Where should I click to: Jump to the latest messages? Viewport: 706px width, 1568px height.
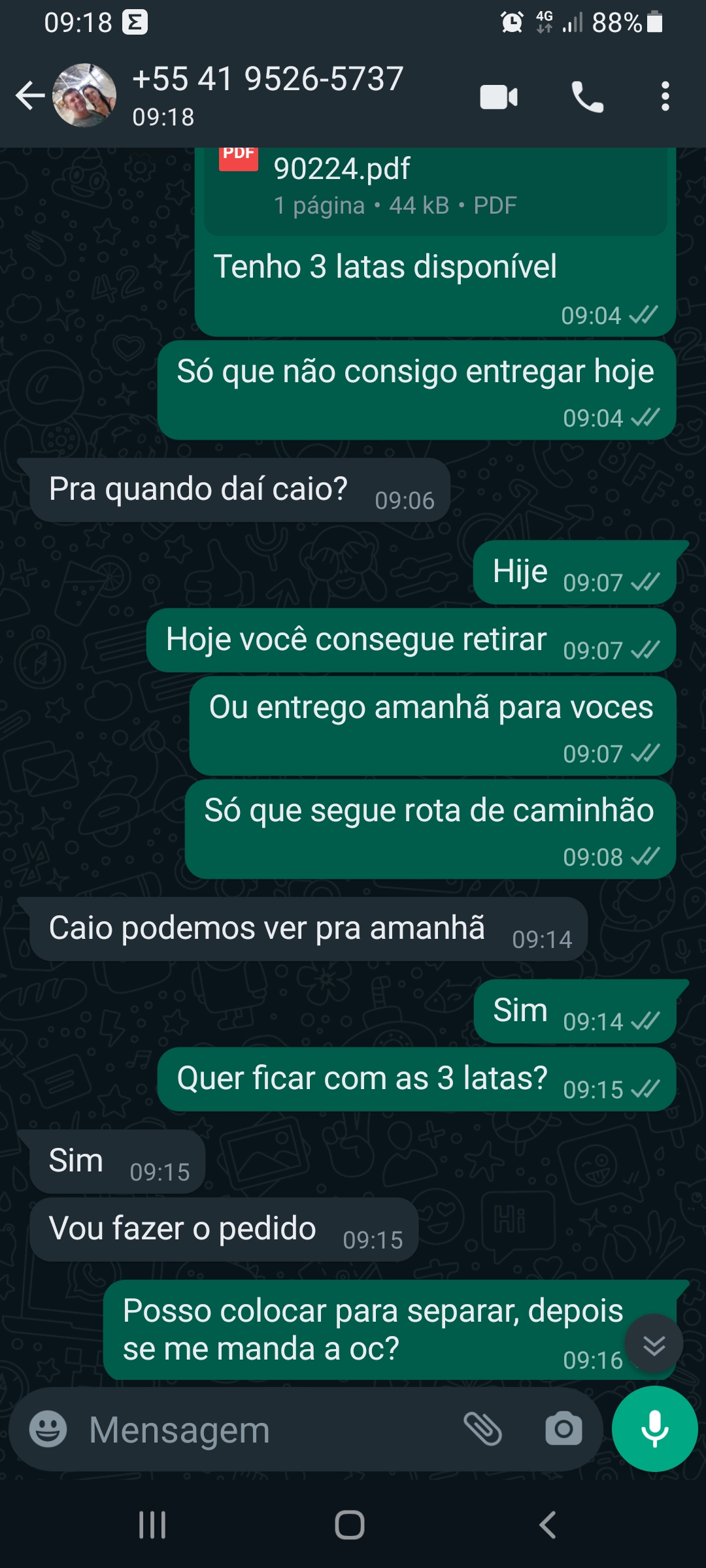pos(654,1343)
